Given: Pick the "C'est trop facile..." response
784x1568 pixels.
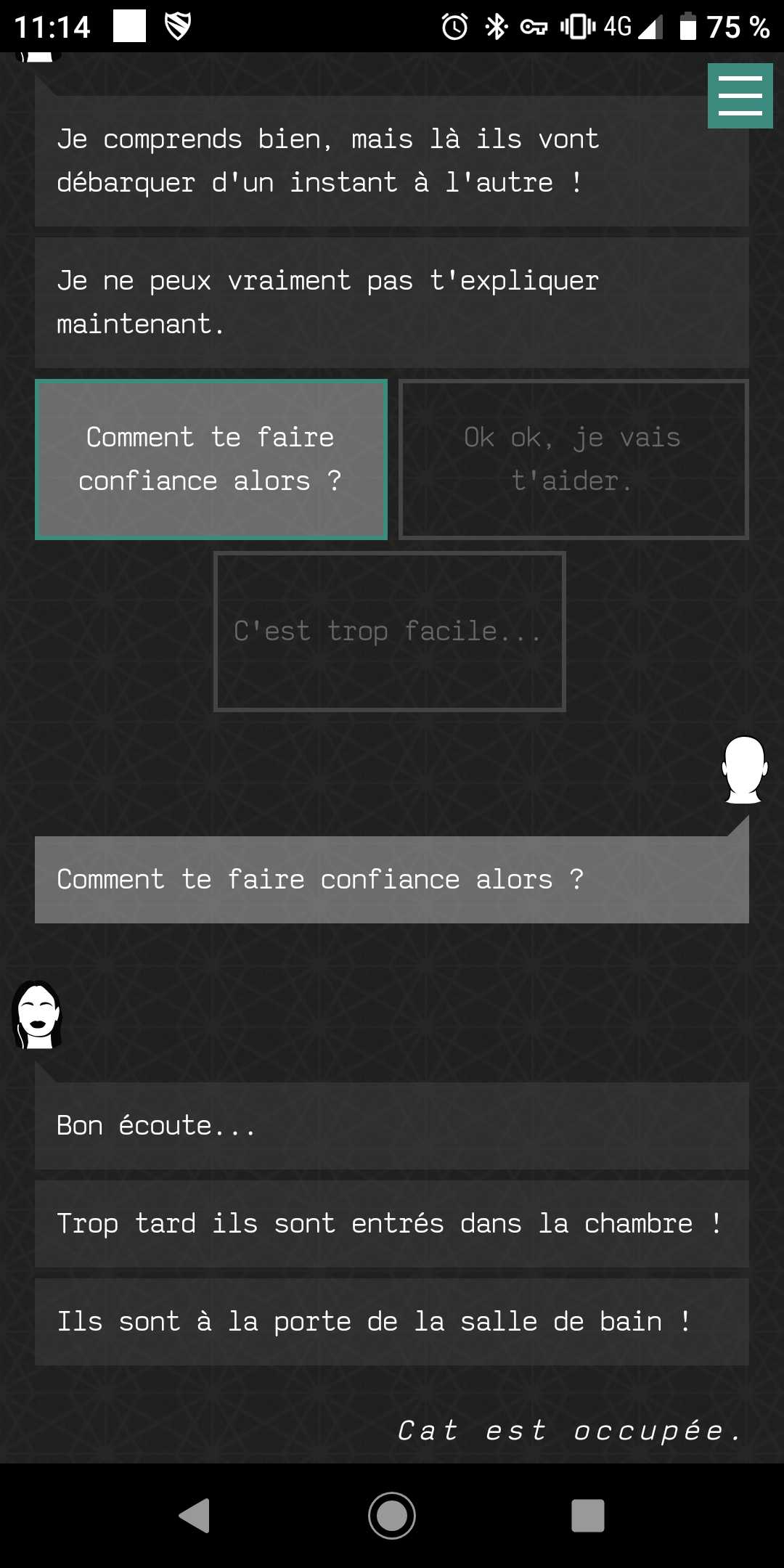Looking at the screenshot, I should (x=390, y=632).
